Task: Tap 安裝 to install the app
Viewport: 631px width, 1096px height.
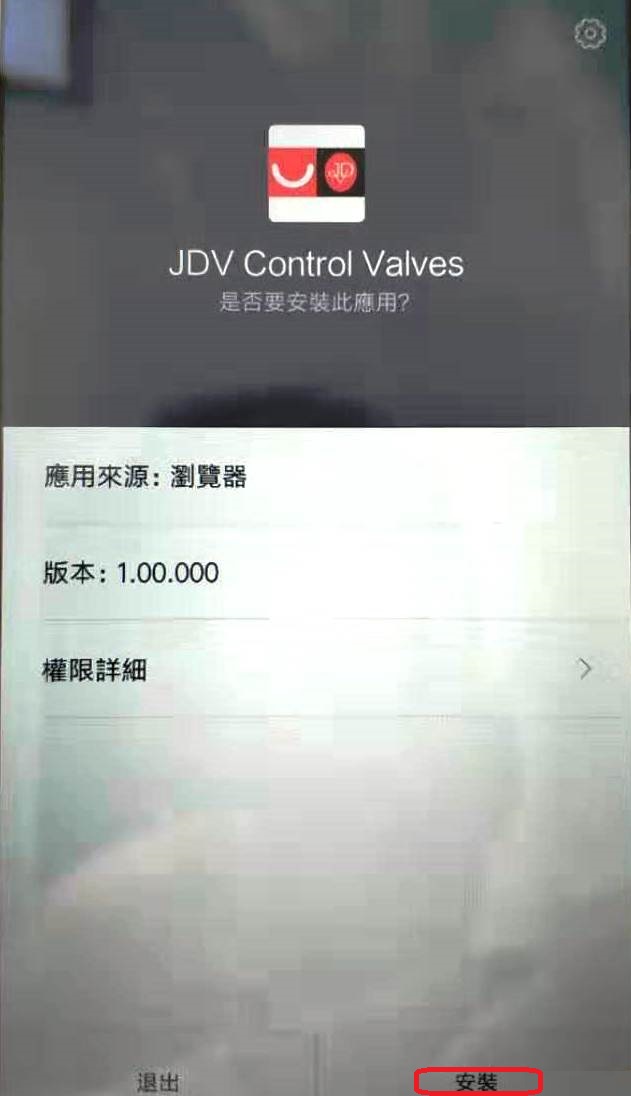Action: (x=477, y=1081)
